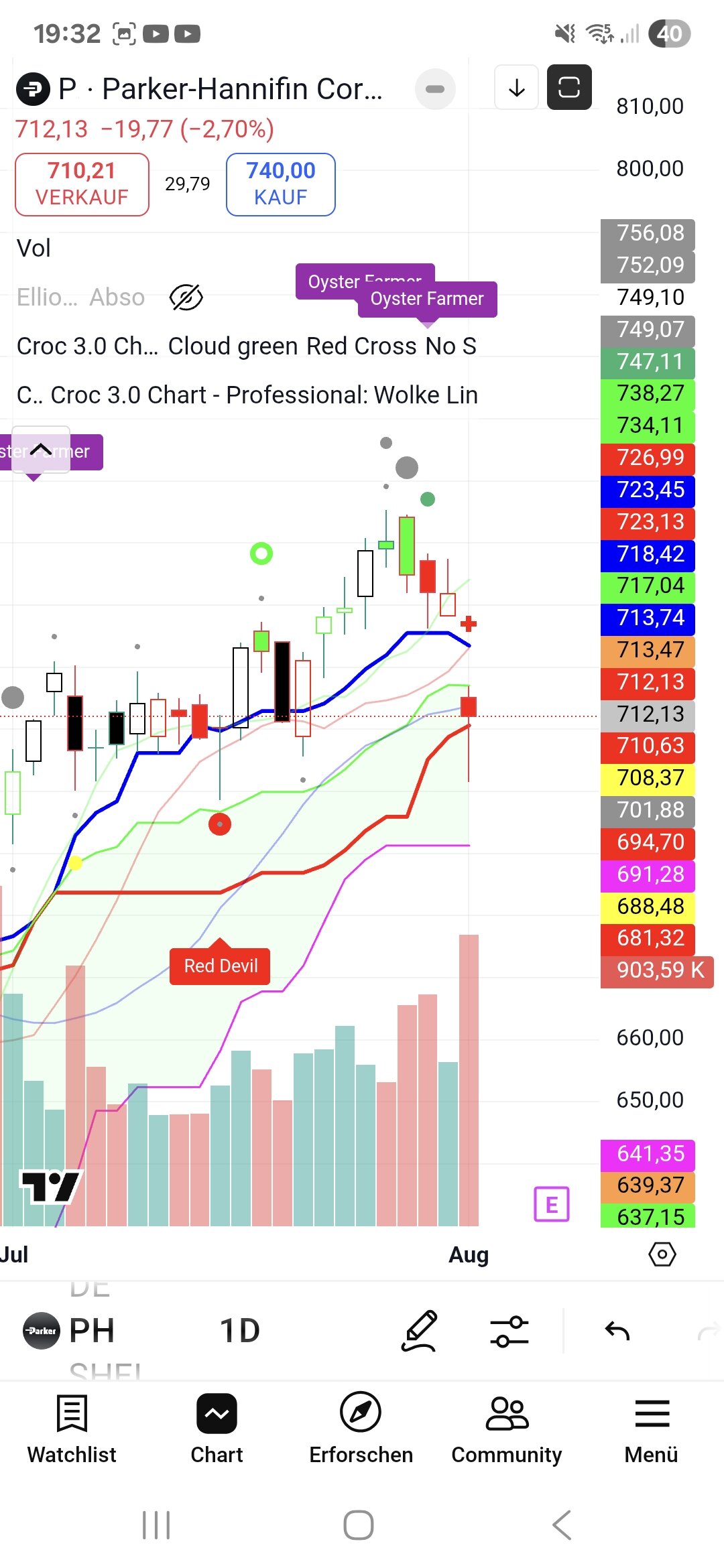Open the drawing tools pencil
Viewport: 724px width, 1568px height.
pyautogui.click(x=420, y=1330)
